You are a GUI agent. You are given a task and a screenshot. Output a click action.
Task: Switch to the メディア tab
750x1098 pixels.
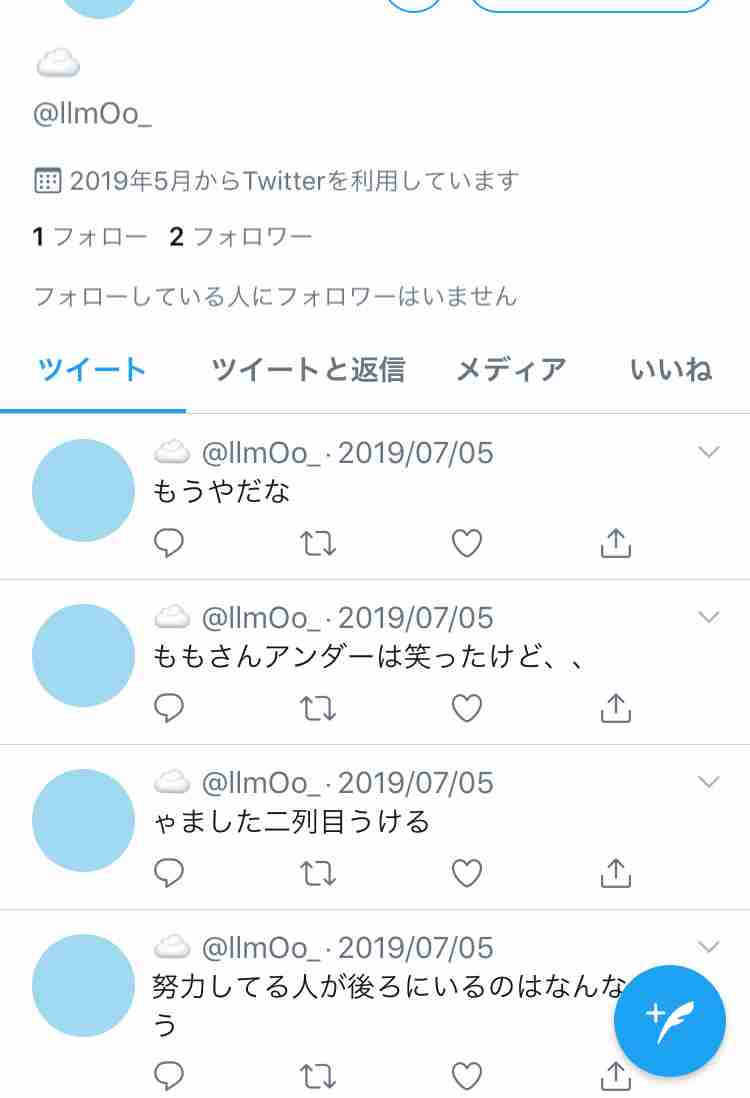511,370
